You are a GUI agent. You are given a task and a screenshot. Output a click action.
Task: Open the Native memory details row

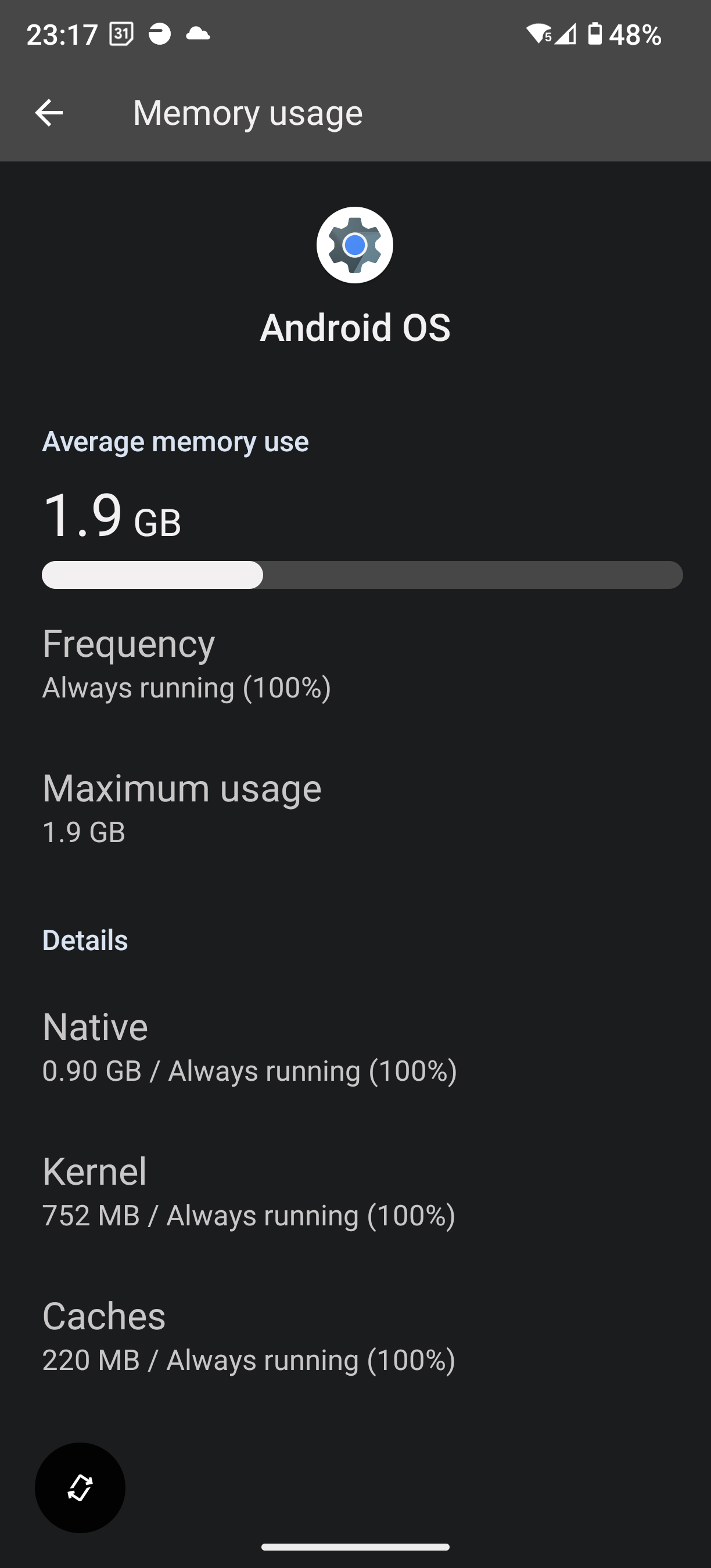(x=355, y=1047)
